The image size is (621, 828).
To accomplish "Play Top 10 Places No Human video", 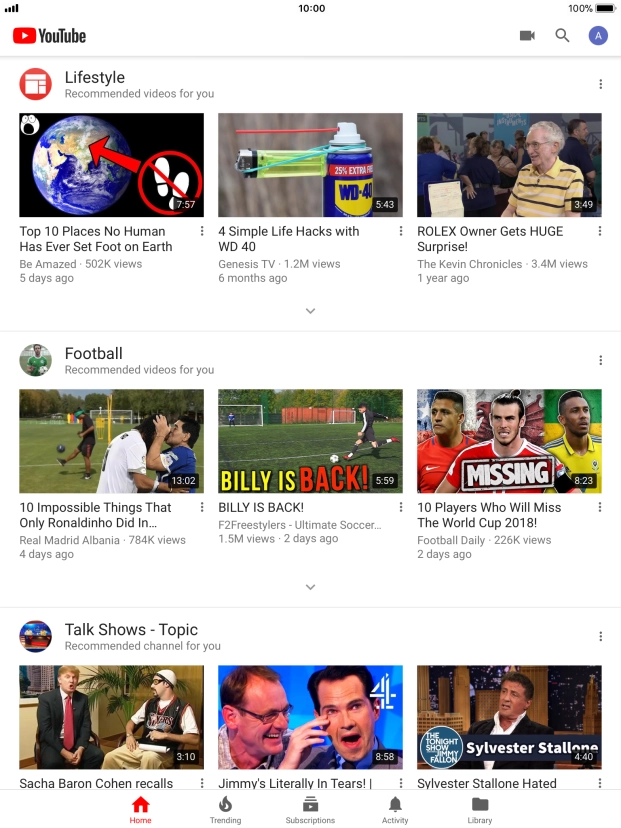I will coord(111,165).
